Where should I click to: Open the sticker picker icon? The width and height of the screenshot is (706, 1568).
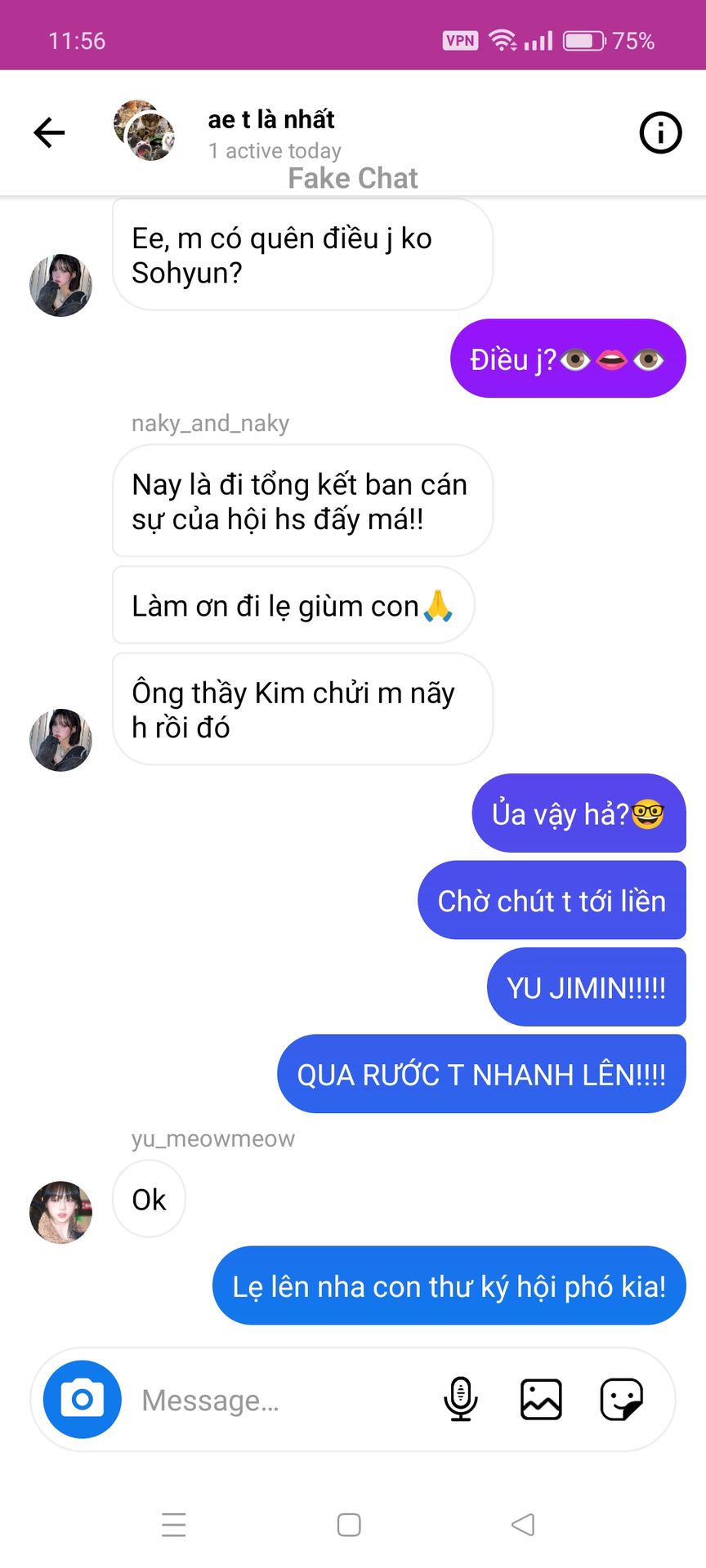click(x=621, y=1399)
